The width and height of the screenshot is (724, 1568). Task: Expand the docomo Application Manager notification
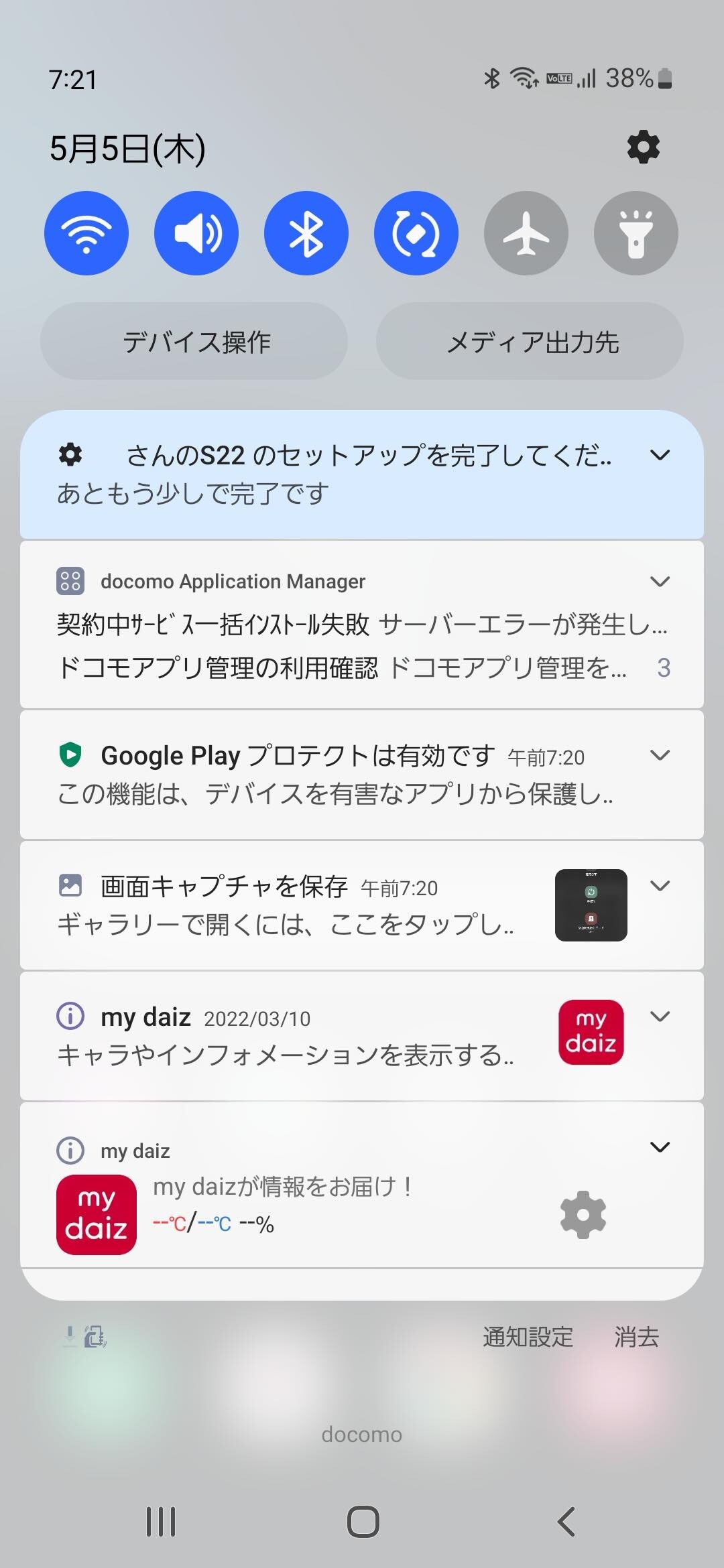click(x=660, y=582)
